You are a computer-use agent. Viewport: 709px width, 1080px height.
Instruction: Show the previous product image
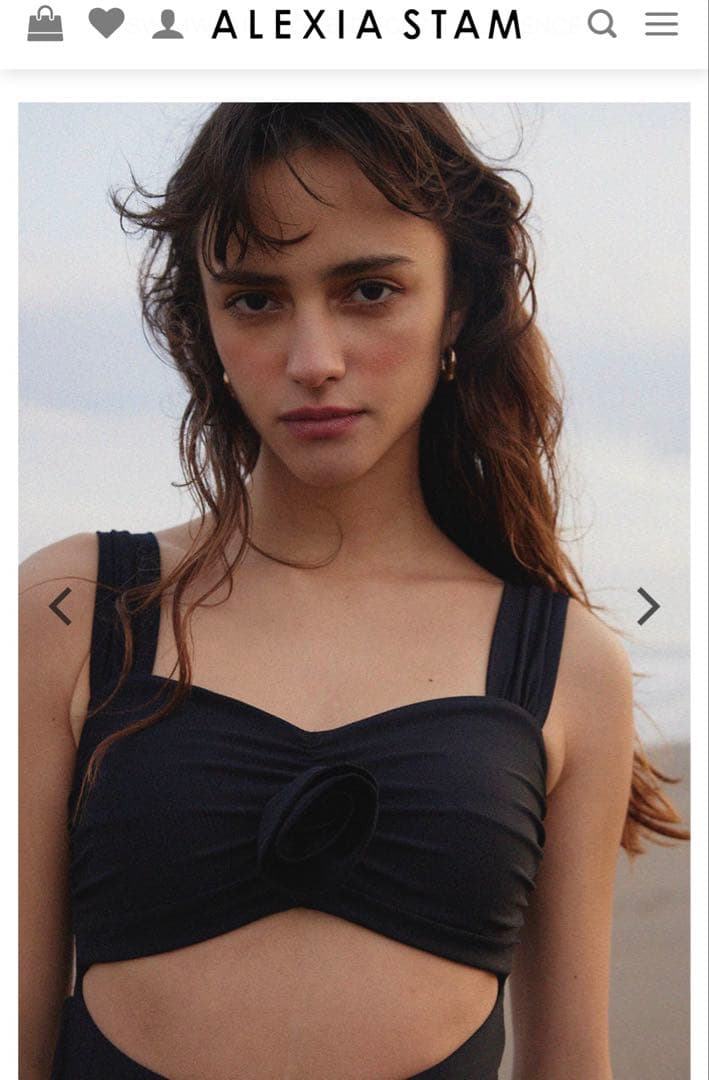coord(61,606)
